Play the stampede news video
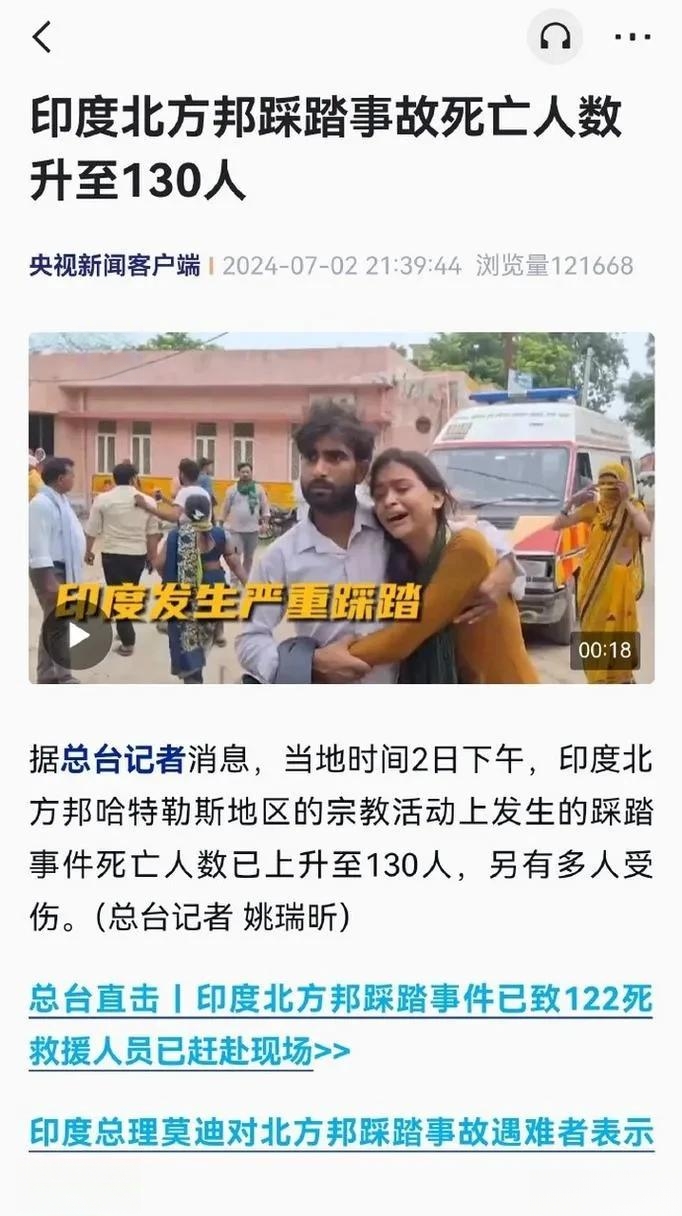Image resolution: width=682 pixels, height=1216 pixels. [x=78, y=635]
